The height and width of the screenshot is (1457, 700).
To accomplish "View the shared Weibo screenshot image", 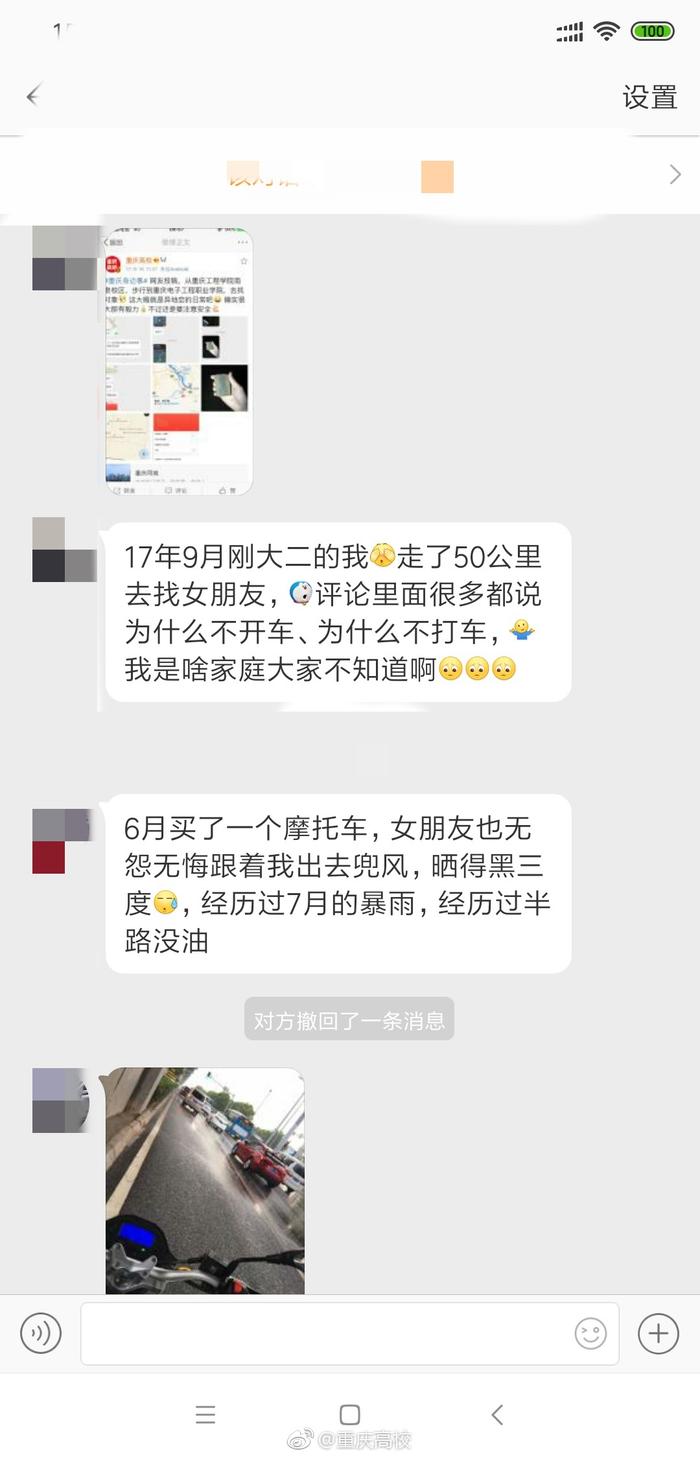I will pyautogui.click(x=179, y=361).
